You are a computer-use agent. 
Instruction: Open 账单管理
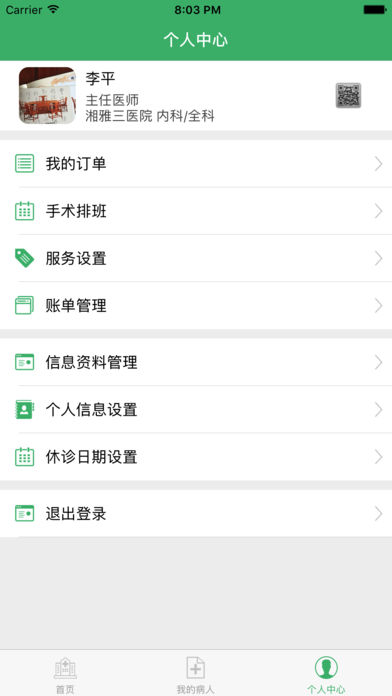pyautogui.click(x=196, y=305)
